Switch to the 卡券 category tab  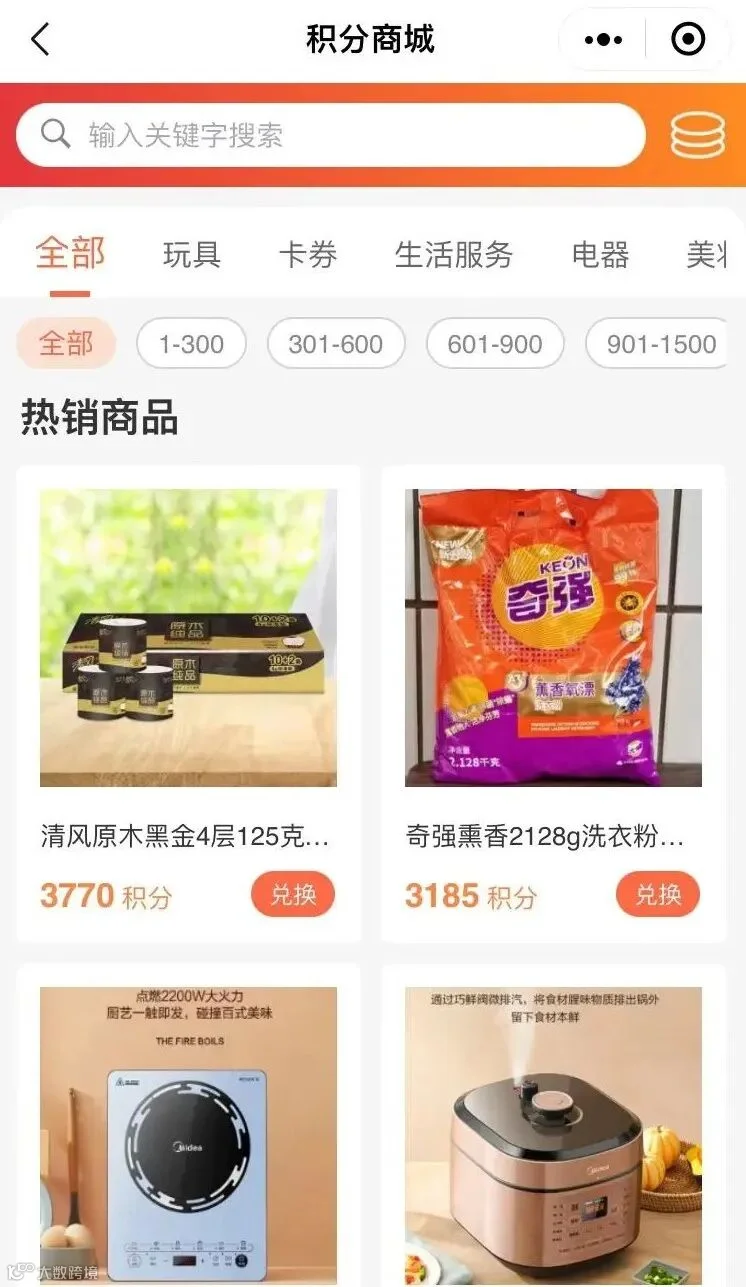tap(308, 255)
